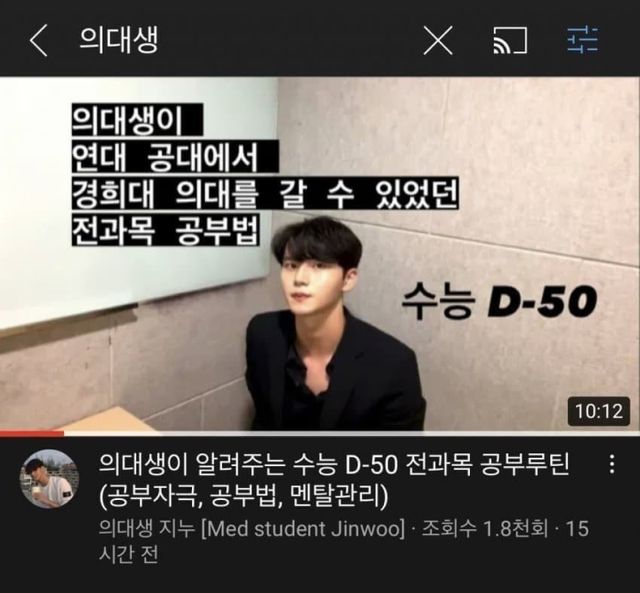Play the 수능 D-50 video thumbnail

(x=320, y=255)
